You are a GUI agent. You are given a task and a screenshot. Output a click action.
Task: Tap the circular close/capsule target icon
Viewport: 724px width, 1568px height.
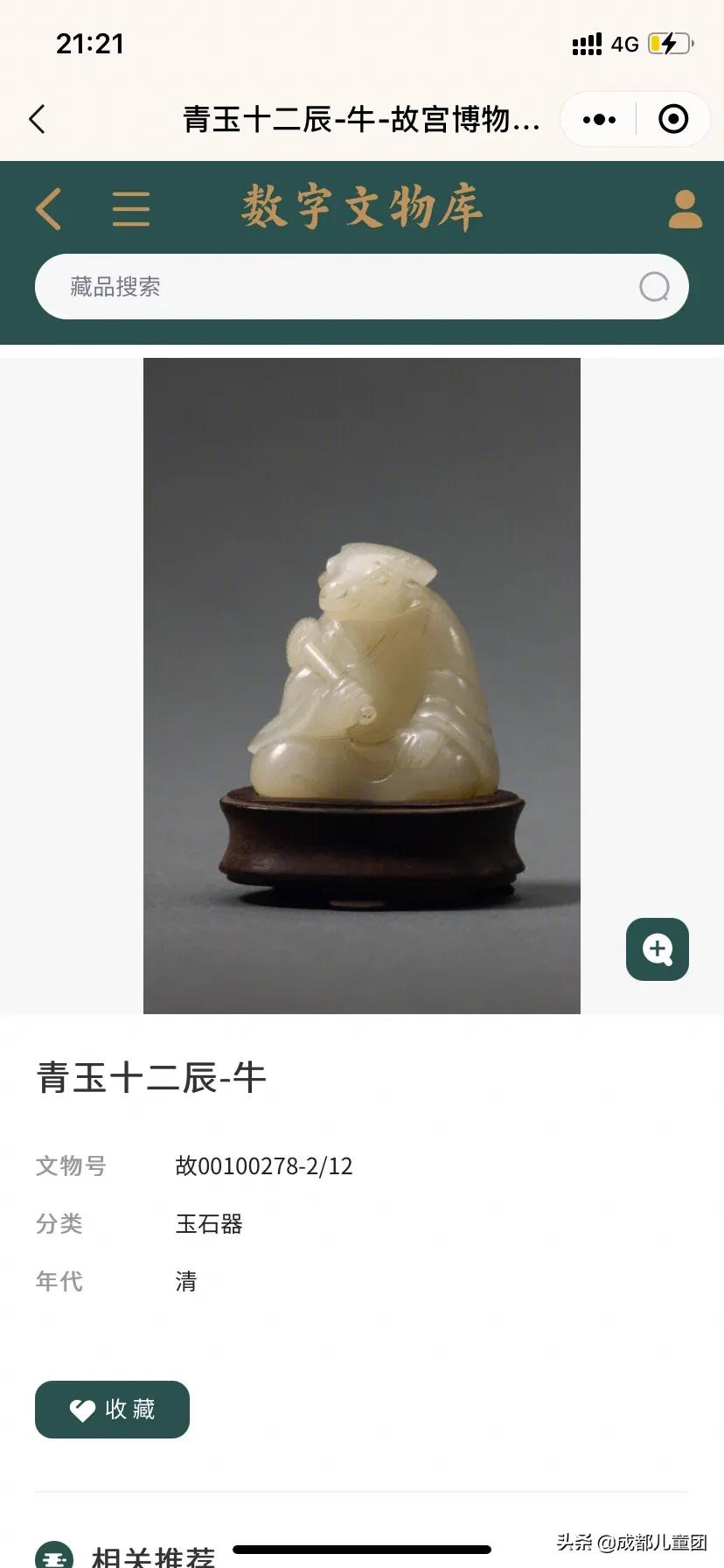point(672,119)
